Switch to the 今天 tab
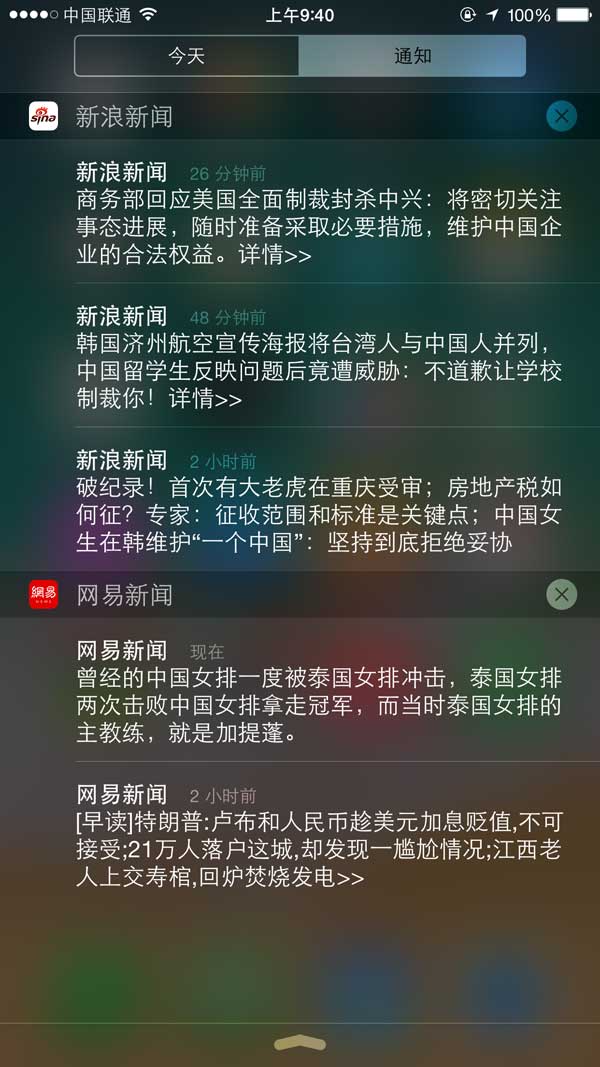600x1067 pixels. pyautogui.click(x=187, y=56)
